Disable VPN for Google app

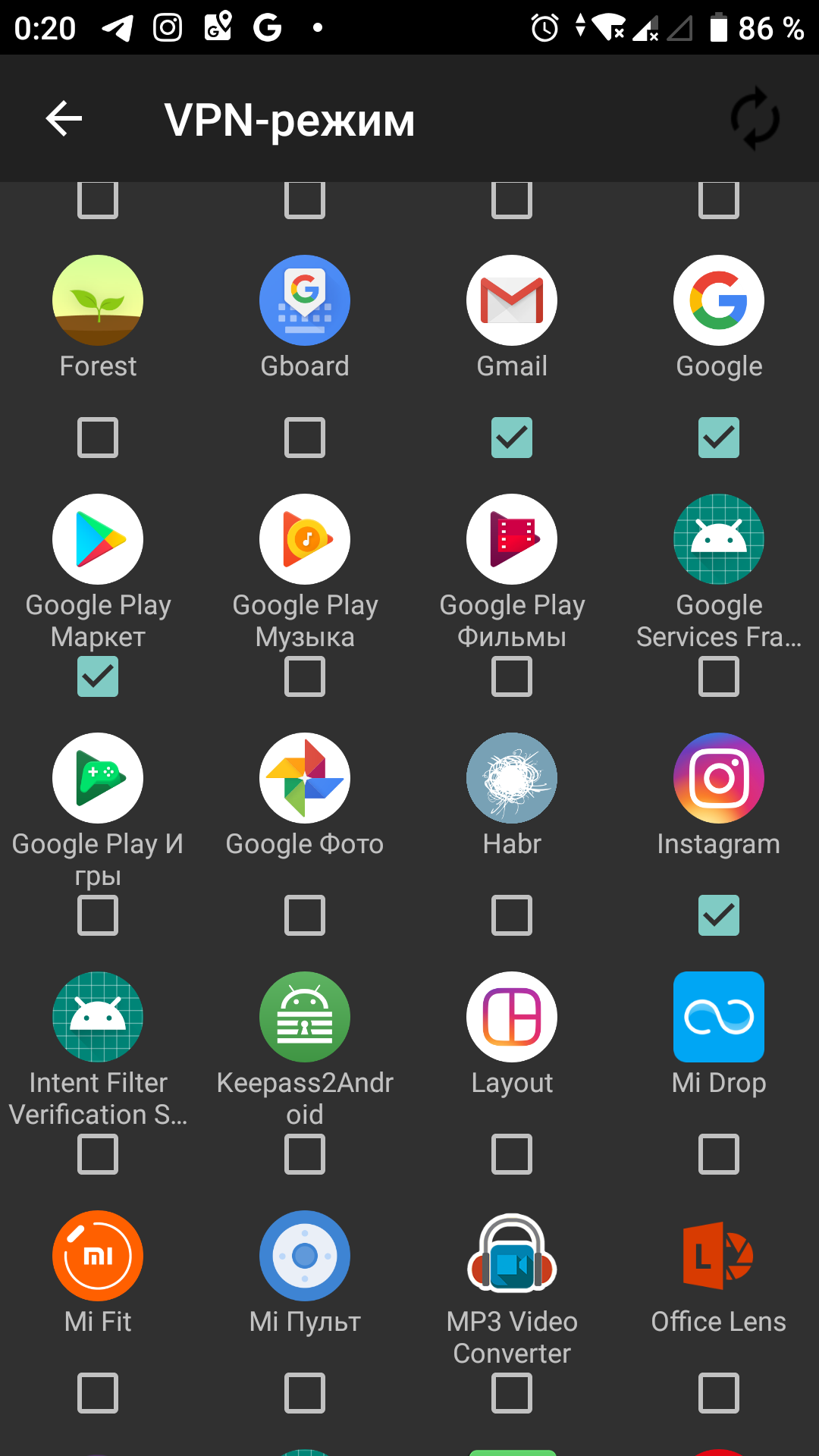pyautogui.click(x=719, y=438)
